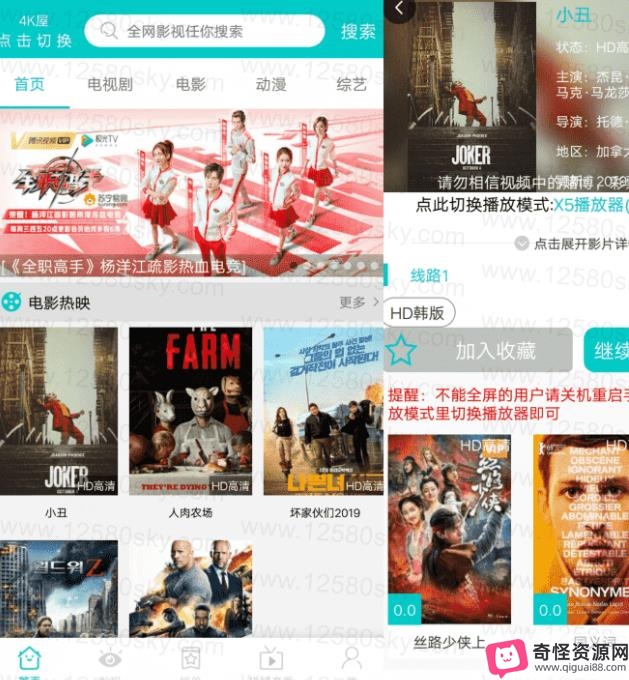Switch to the 动漫 tab
The height and width of the screenshot is (680, 629).
click(271, 85)
